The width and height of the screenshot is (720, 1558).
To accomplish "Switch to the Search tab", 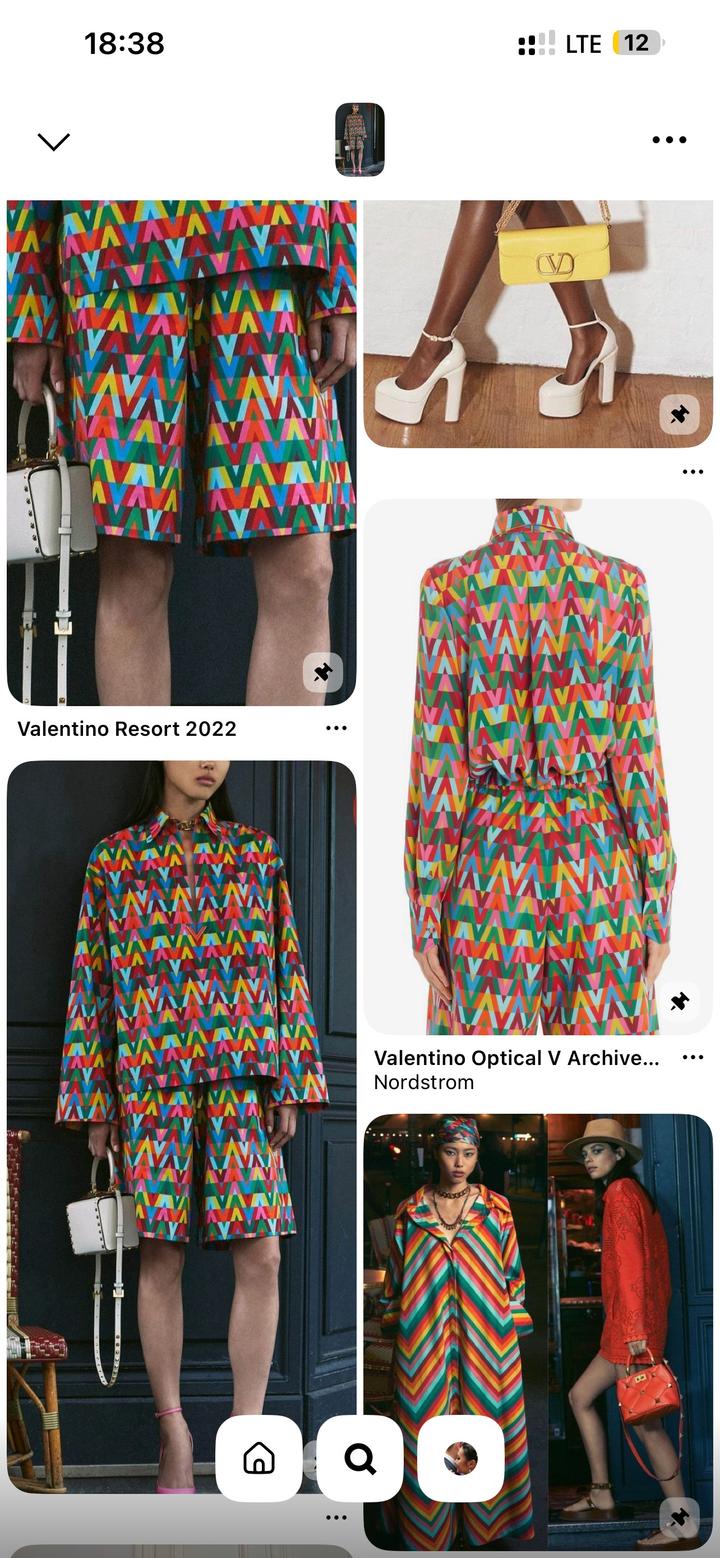I will (360, 1459).
